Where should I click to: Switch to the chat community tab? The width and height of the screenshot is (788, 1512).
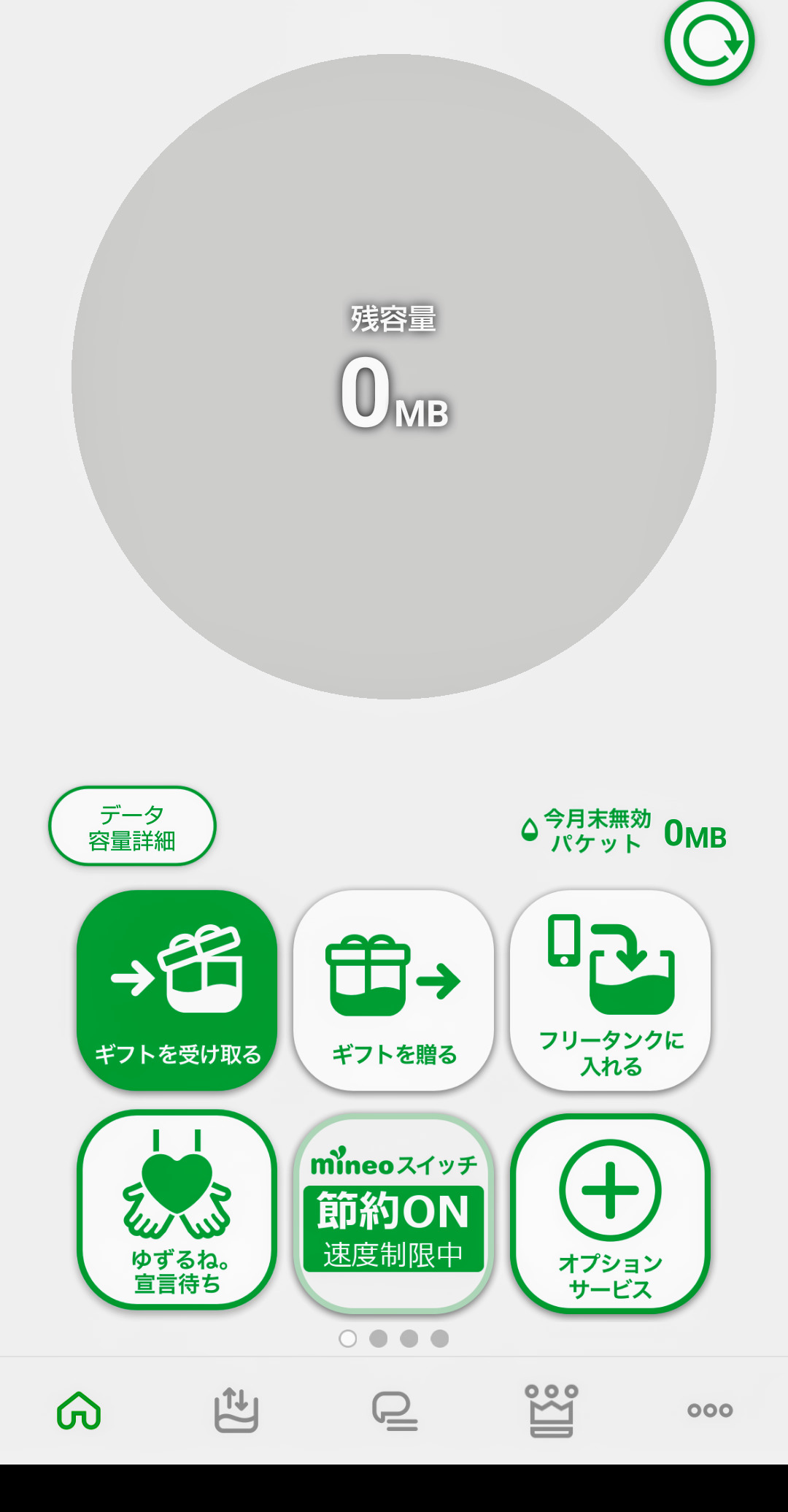(395, 1411)
